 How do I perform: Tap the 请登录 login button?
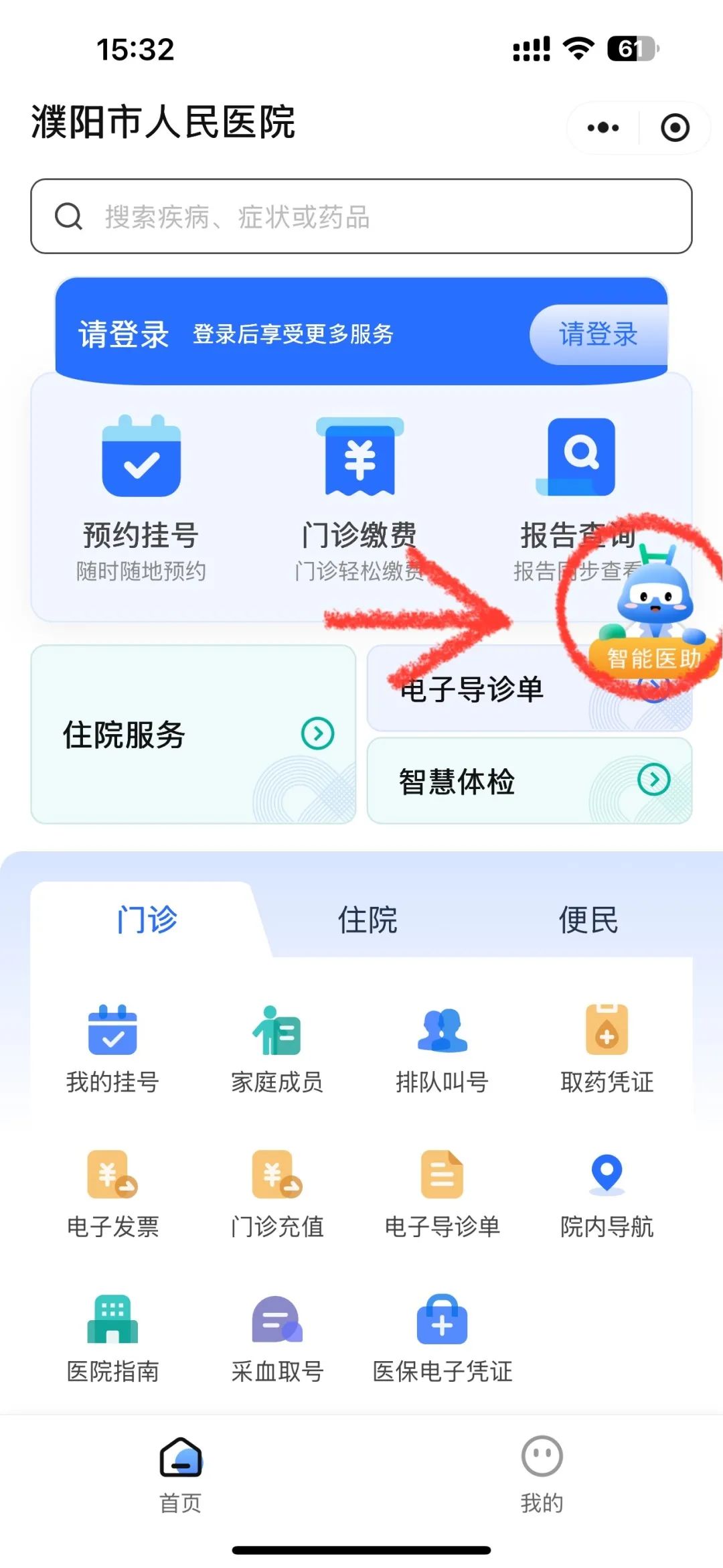pyautogui.click(x=598, y=334)
